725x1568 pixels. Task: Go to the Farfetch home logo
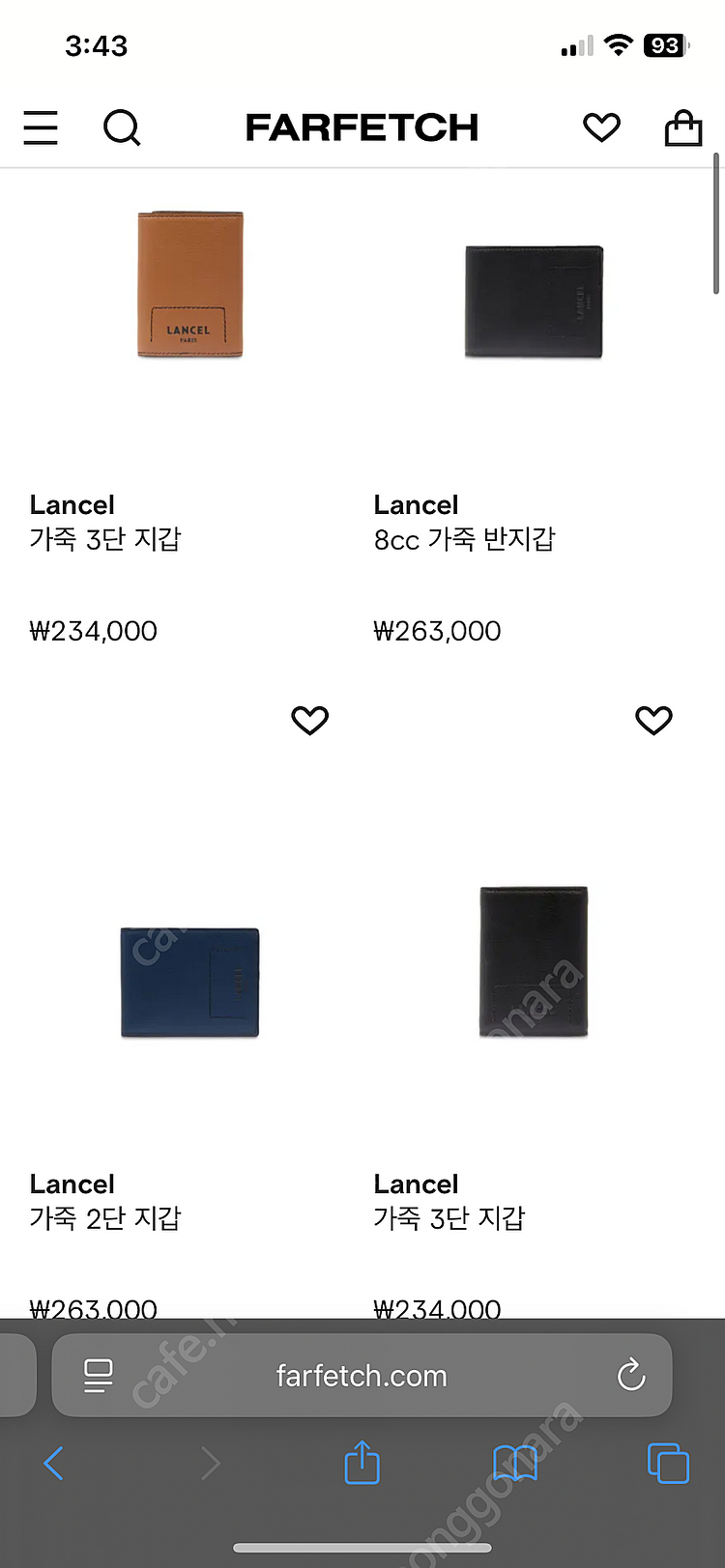pyautogui.click(x=362, y=128)
